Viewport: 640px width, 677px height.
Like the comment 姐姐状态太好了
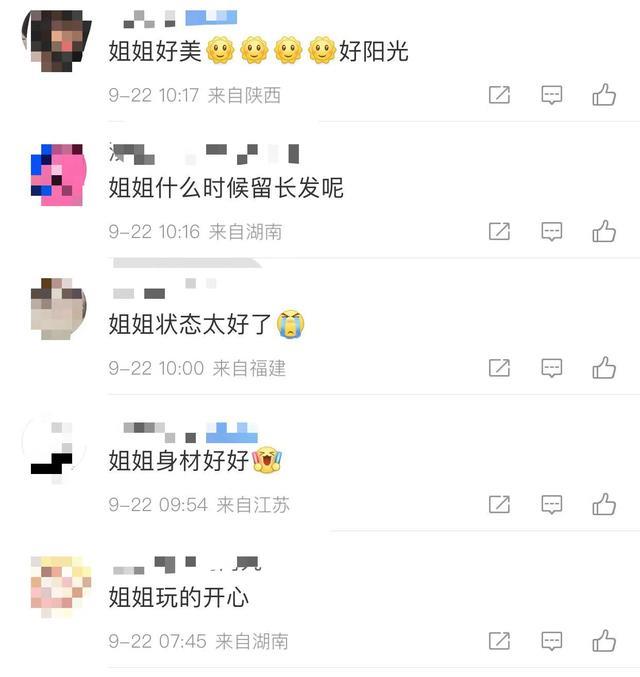click(x=603, y=368)
